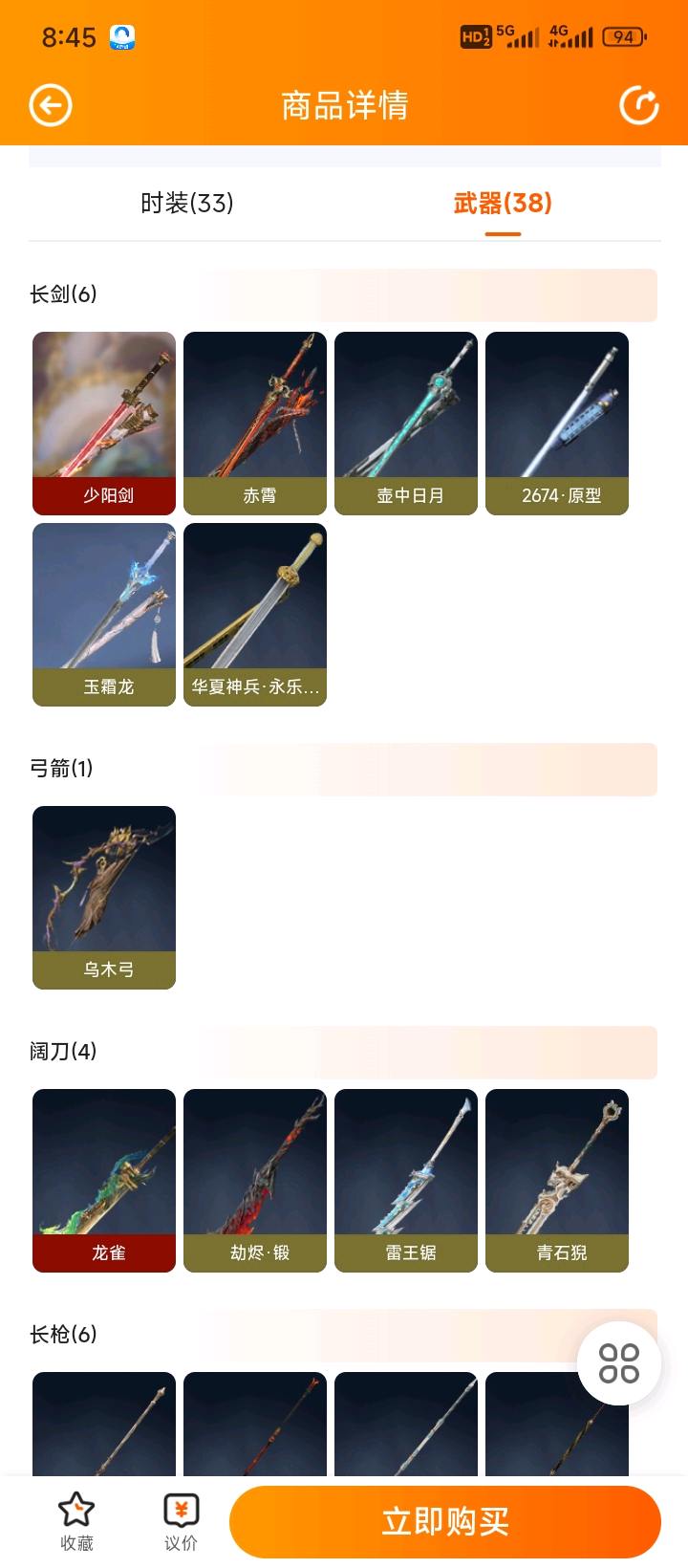The height and width of the screenshot is (1568, 688).
Task: Tap the share icon in the header
Action: [638, 105]
